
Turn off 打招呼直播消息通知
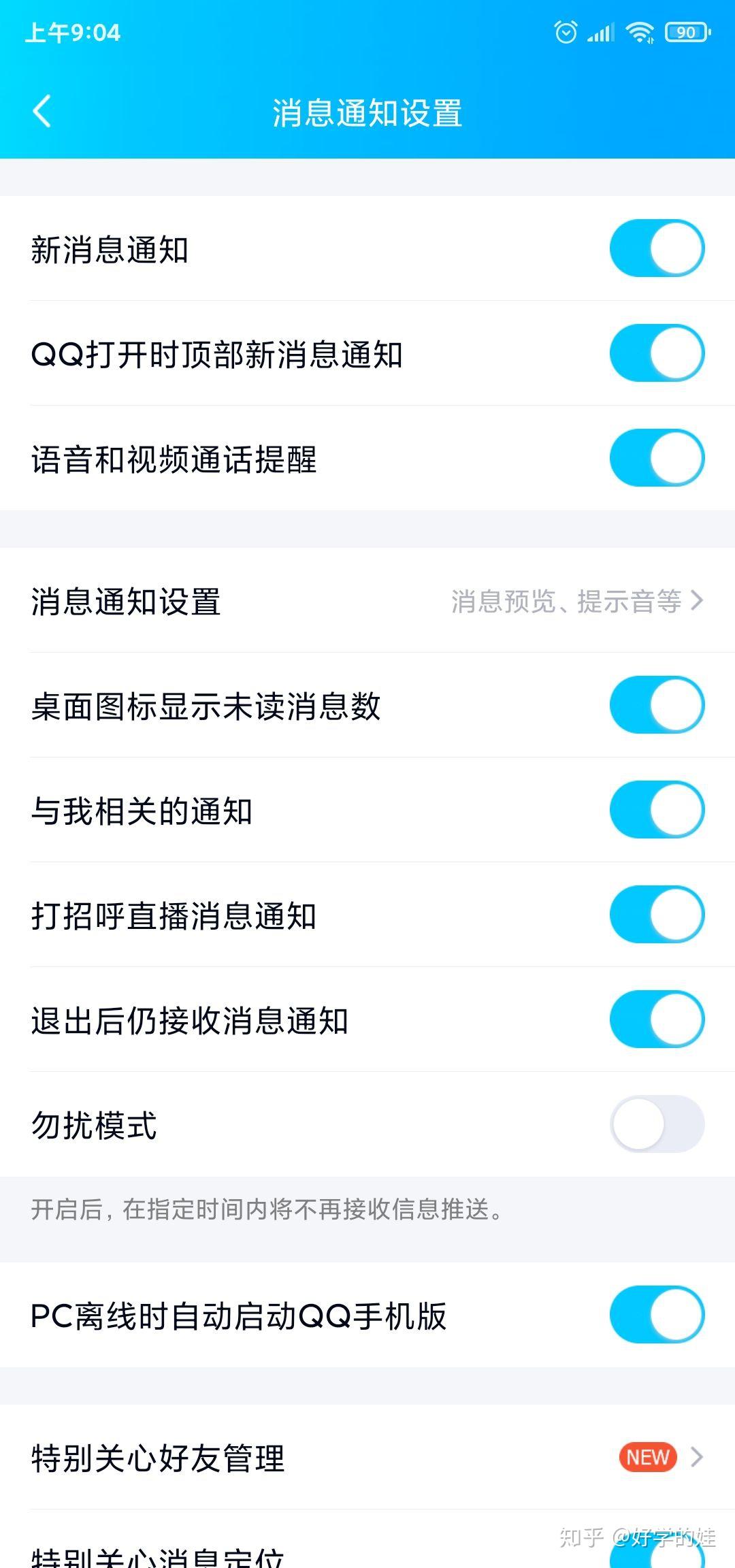[x=657, y=915]
